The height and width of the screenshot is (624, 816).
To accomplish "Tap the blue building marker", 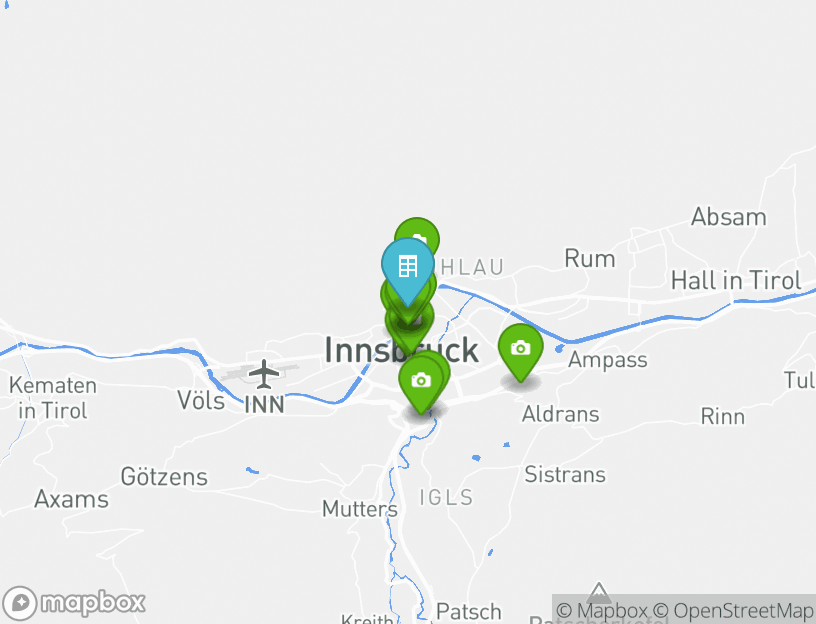I will [x=407, y=266].
